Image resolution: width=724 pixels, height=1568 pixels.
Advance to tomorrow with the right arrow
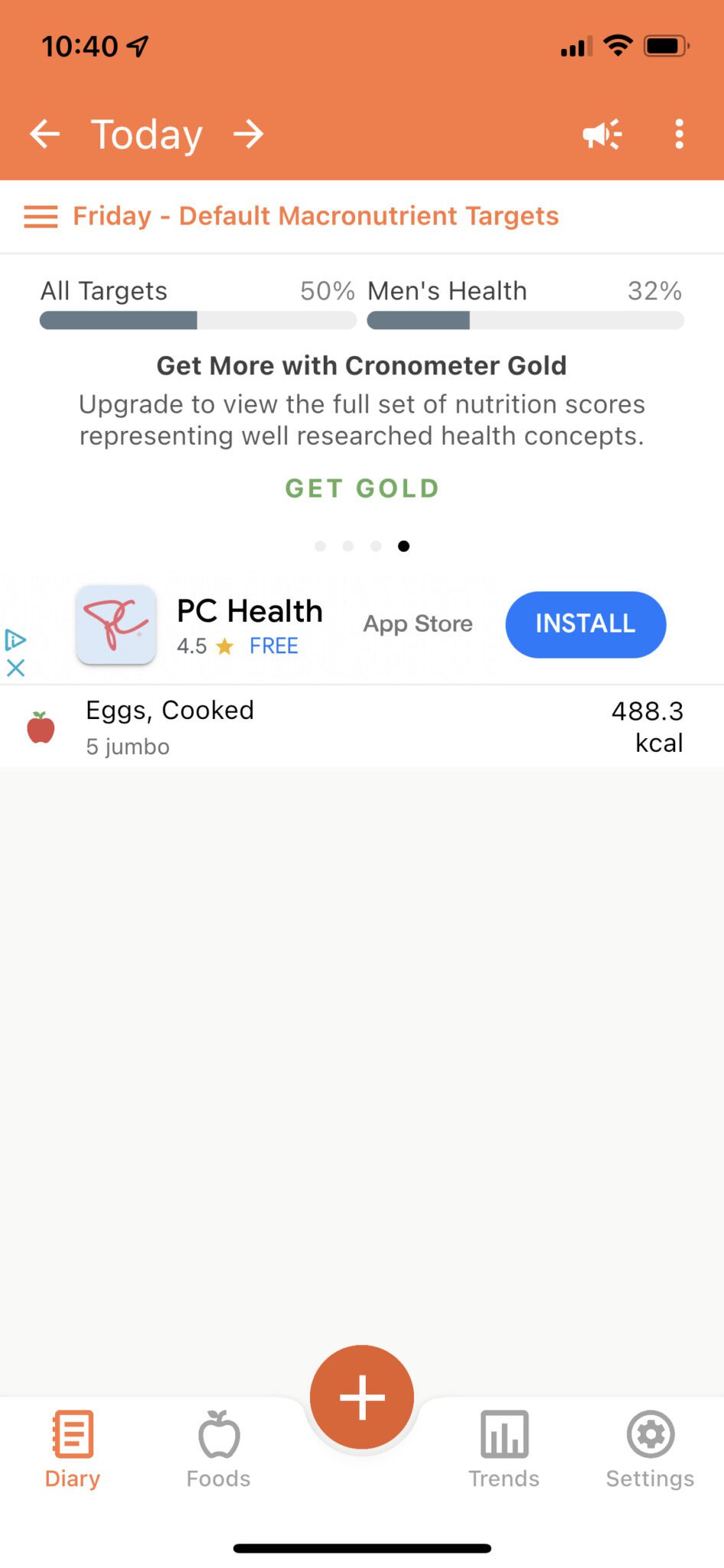click(249, 134)
